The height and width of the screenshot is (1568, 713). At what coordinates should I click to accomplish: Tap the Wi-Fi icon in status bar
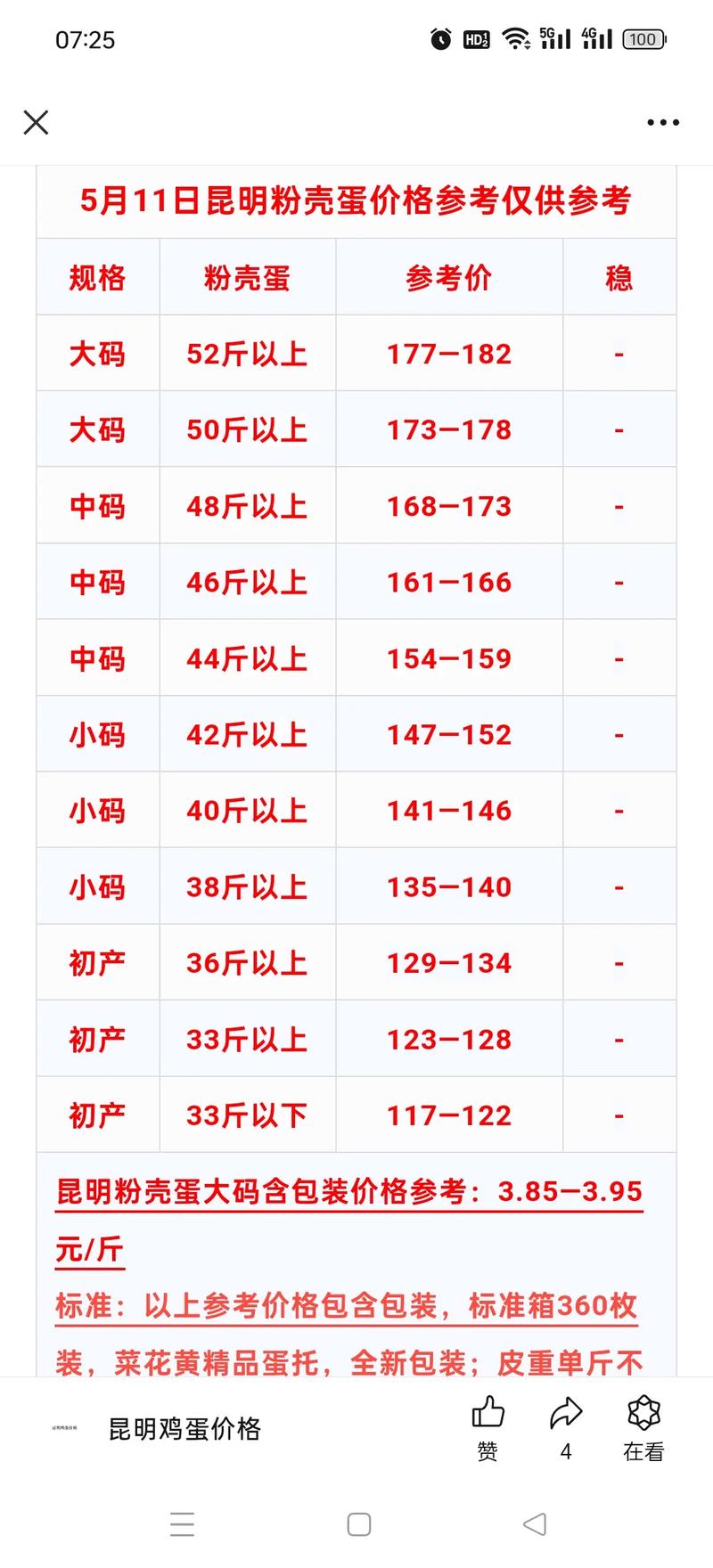515,39
